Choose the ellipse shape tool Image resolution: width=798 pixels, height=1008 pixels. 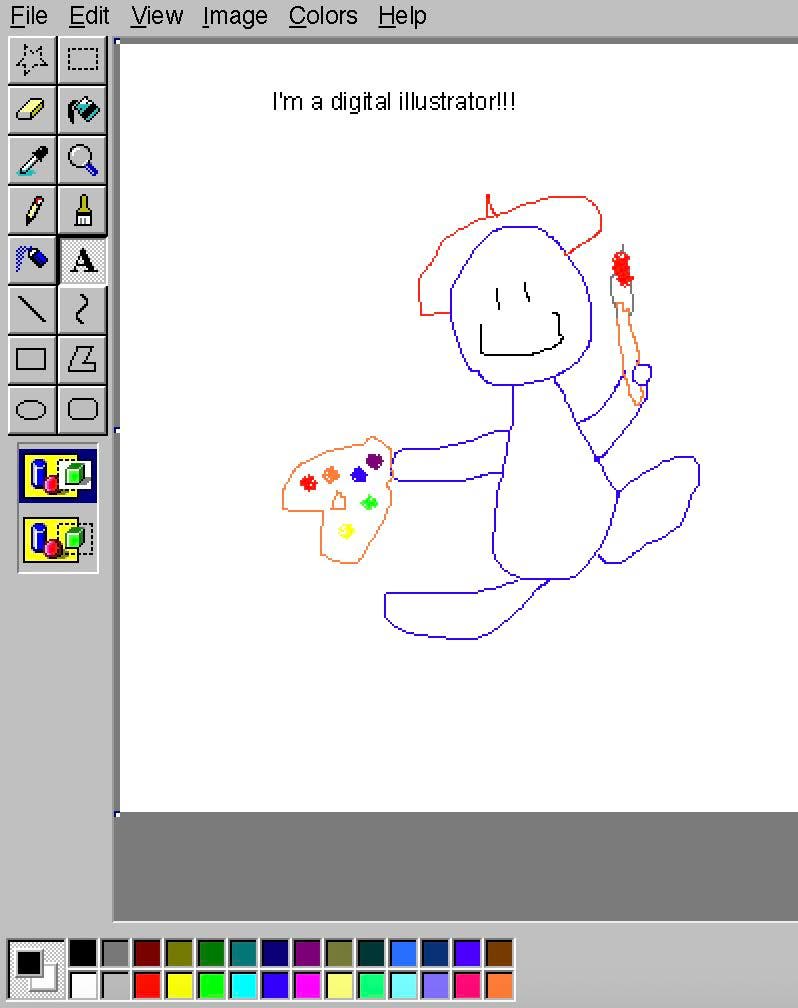(32, 409)
